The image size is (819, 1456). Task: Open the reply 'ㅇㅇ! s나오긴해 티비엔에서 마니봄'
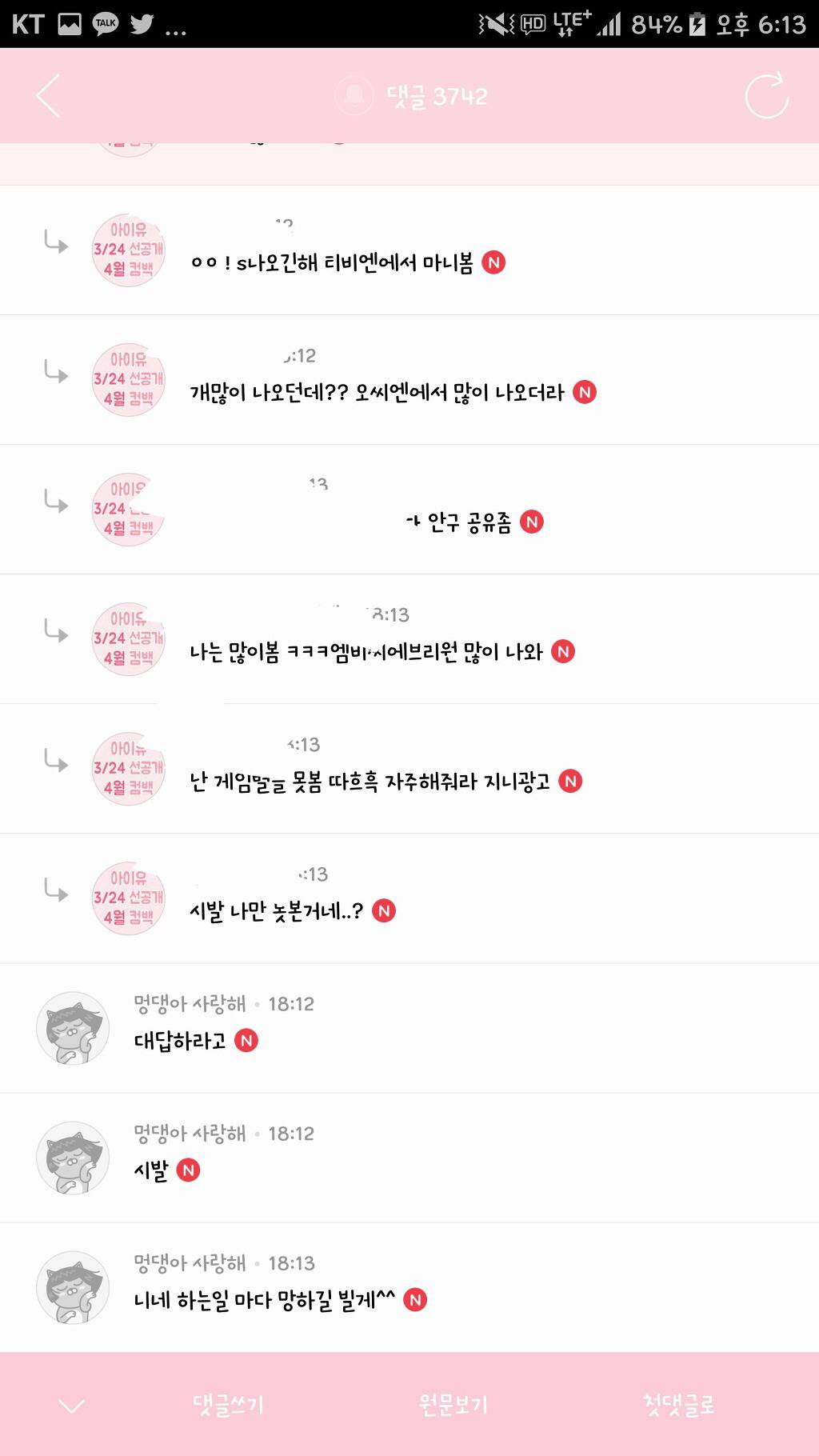[332, 262]
